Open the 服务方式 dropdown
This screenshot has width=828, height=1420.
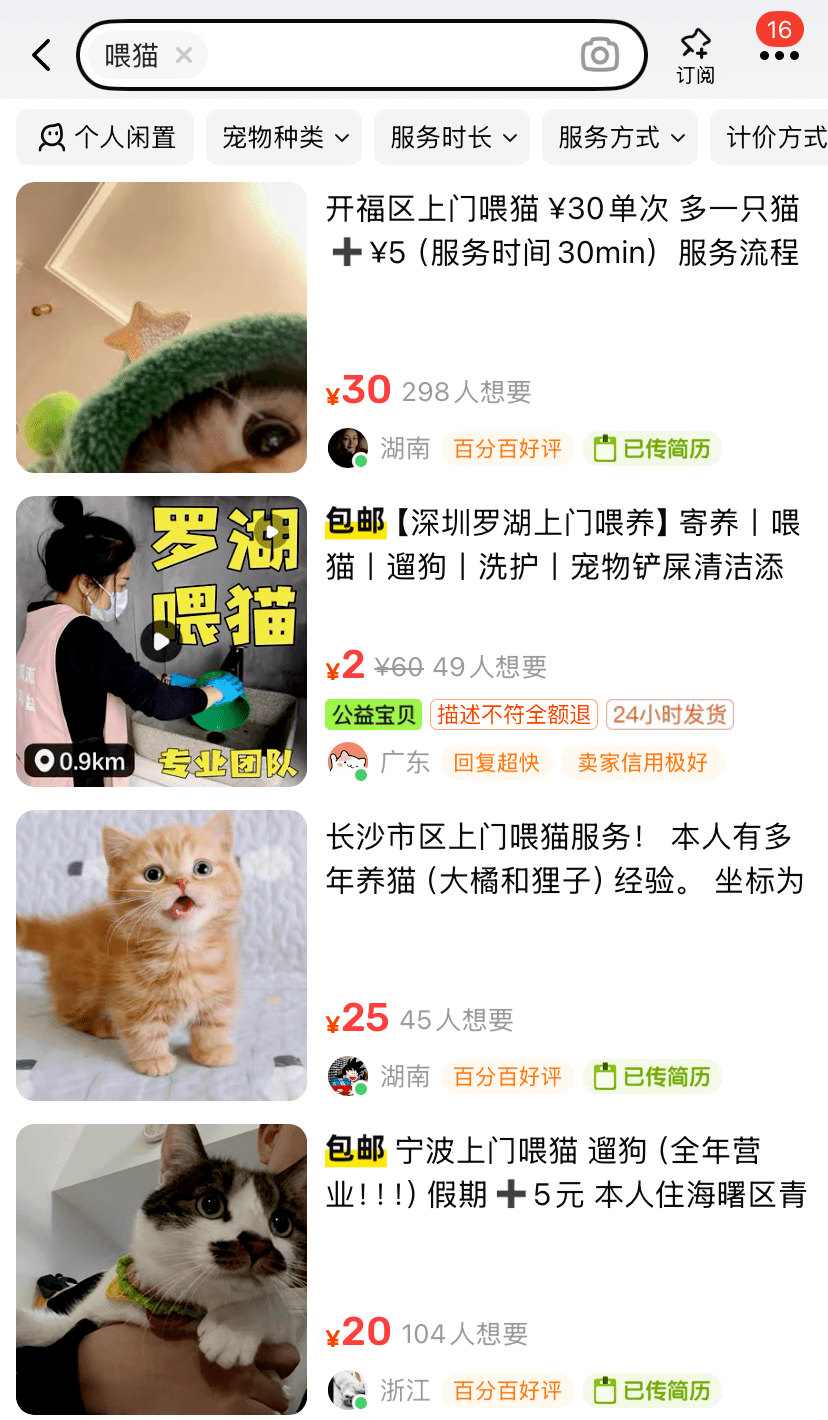[x=620, y=137]
